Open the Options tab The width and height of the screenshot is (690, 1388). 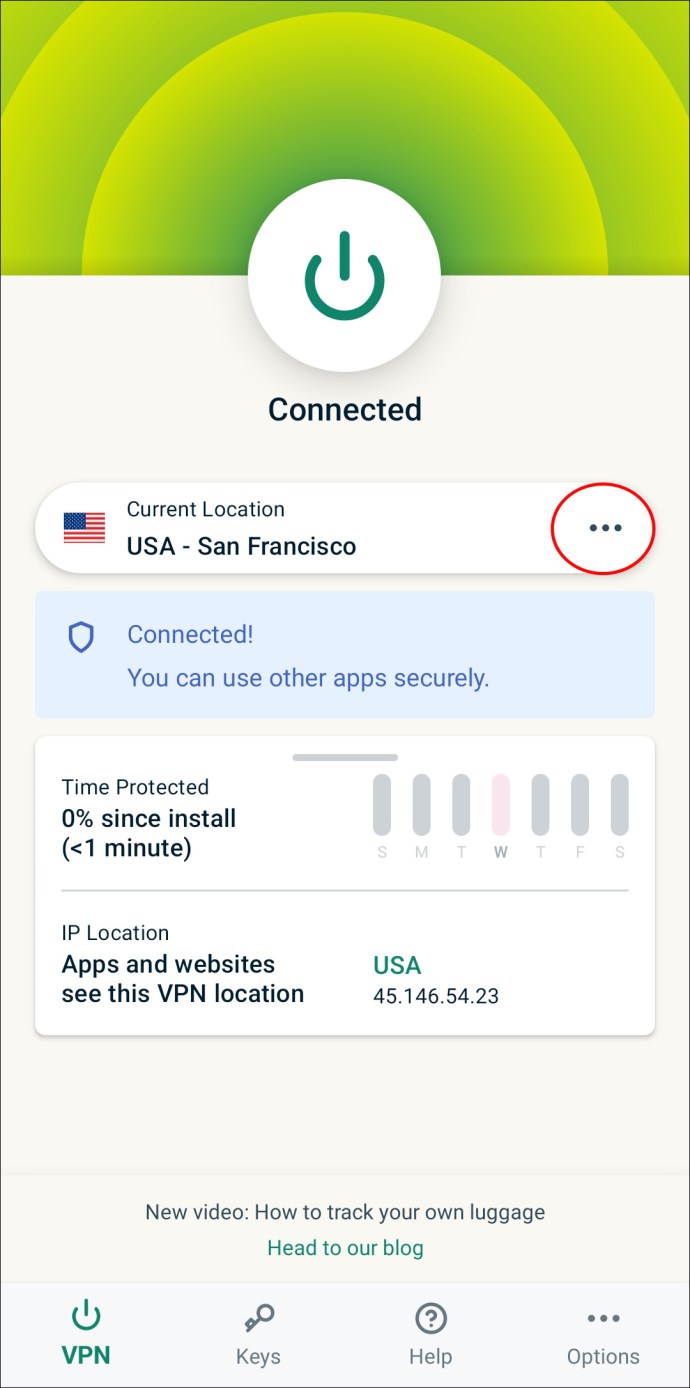pos(603,1334)
